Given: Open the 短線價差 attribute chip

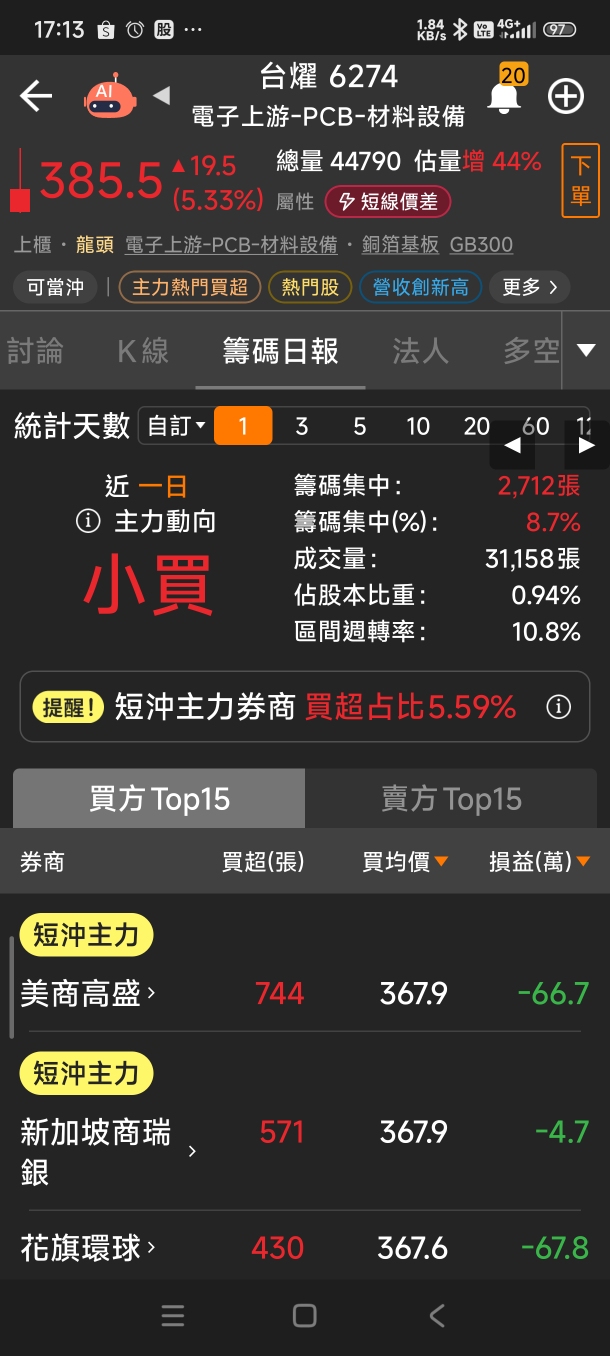Looking at the screenshot, I should [x=388, y=202].
